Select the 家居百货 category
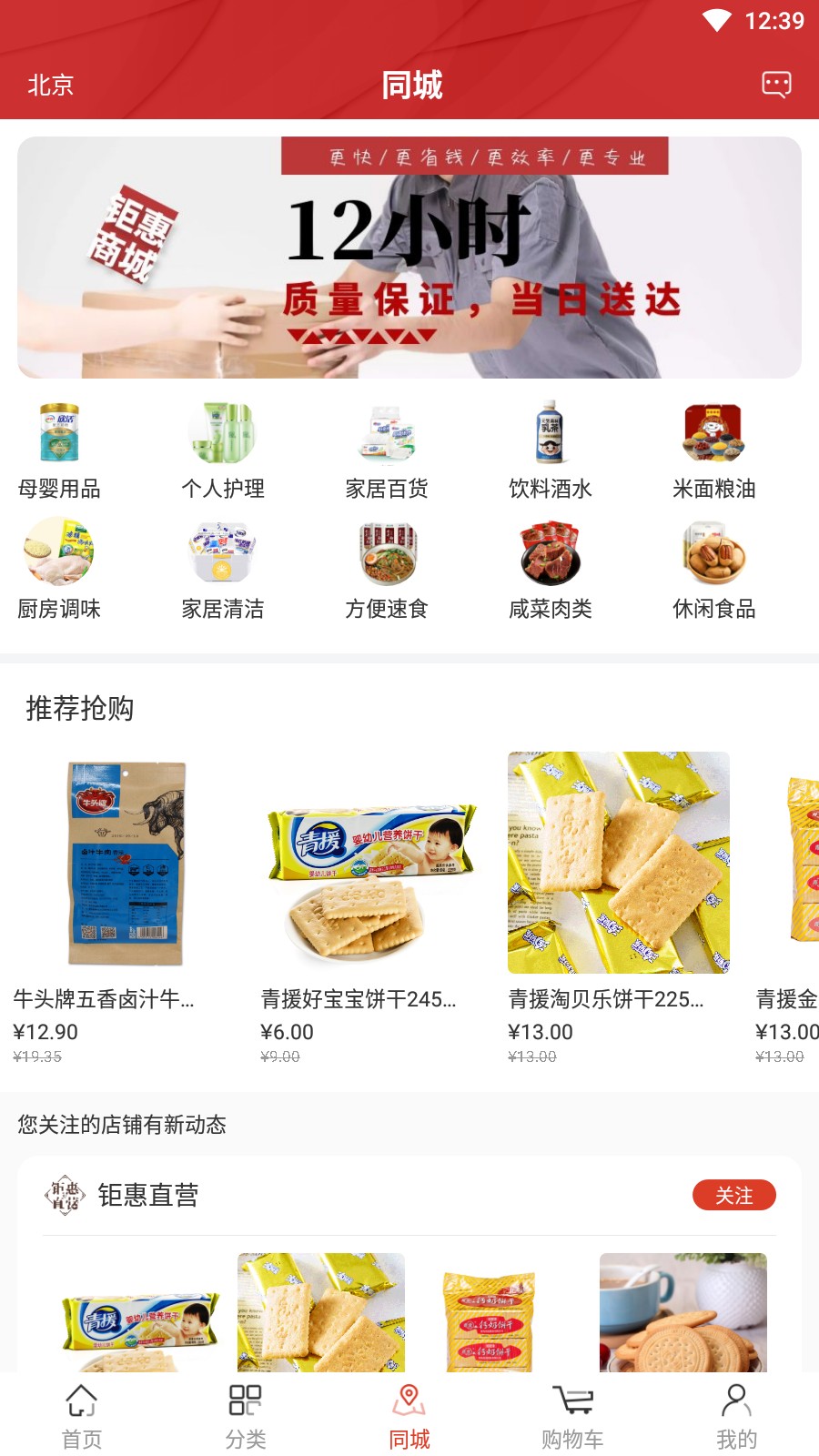819x1456 pixels. pyautogui.click(x=387, y=450)
